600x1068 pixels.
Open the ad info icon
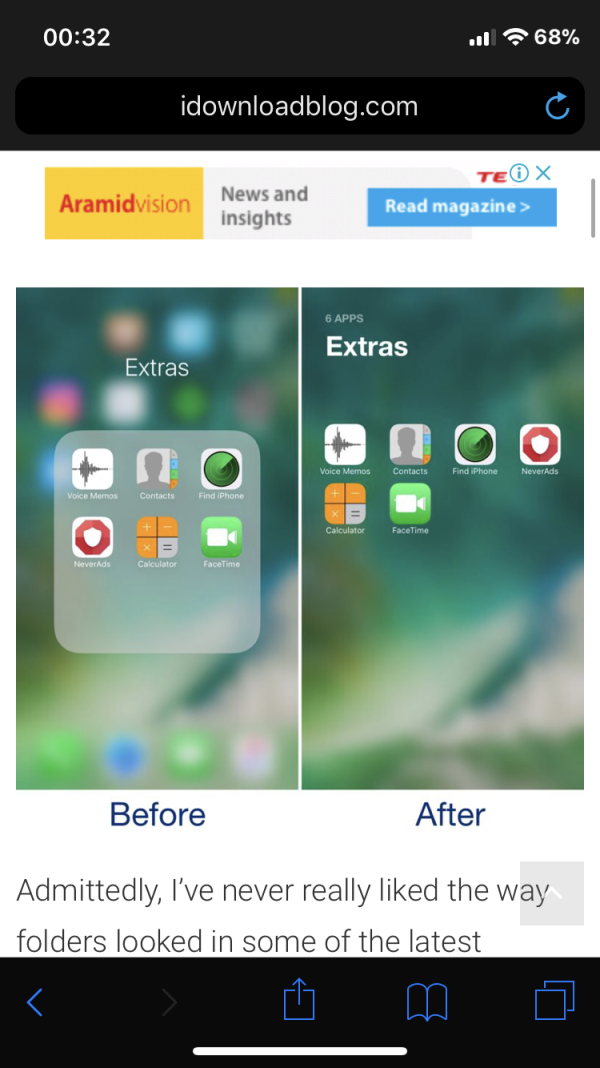tap(518, 173)
